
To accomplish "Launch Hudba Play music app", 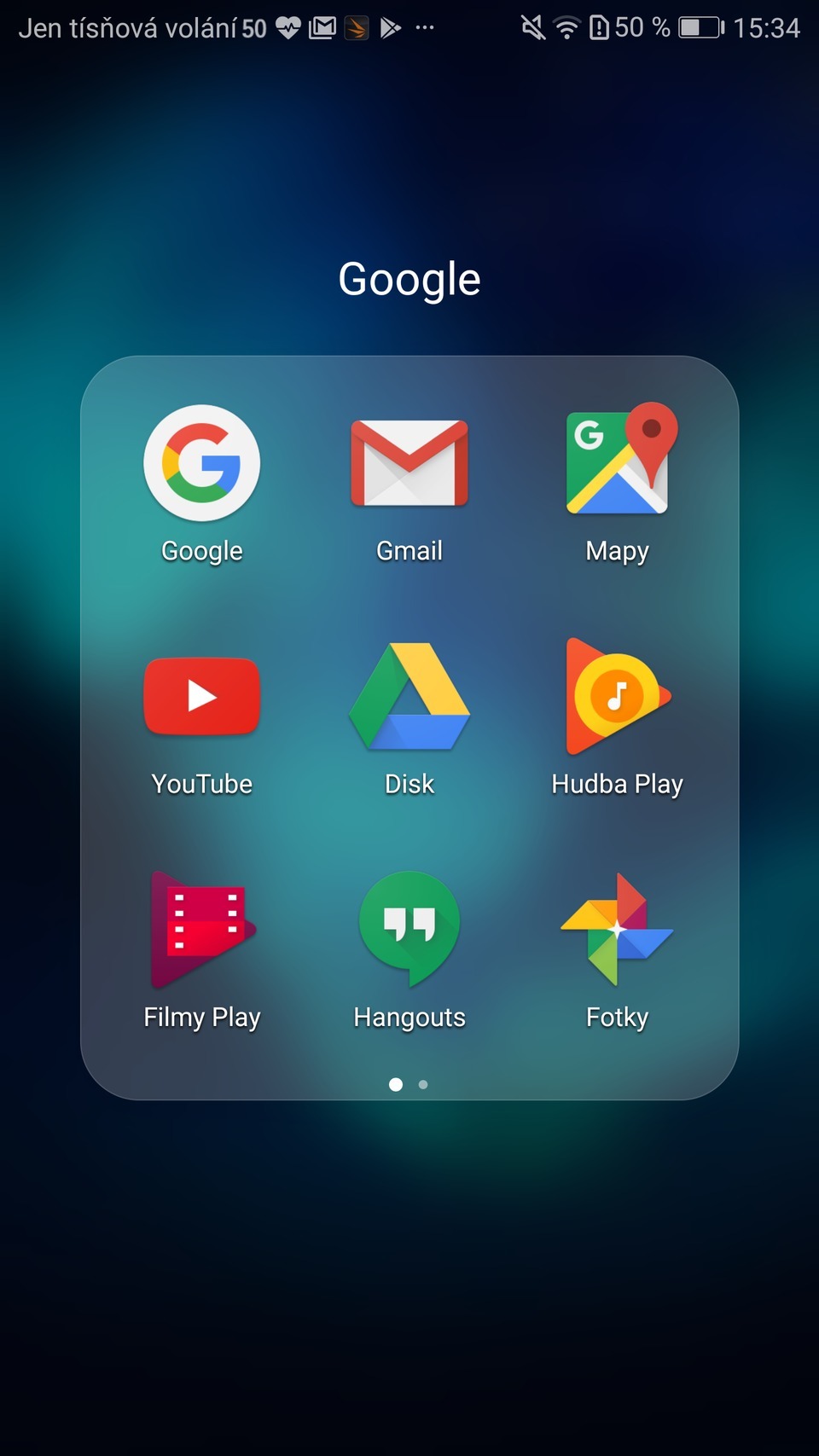I will coord(617,695).
